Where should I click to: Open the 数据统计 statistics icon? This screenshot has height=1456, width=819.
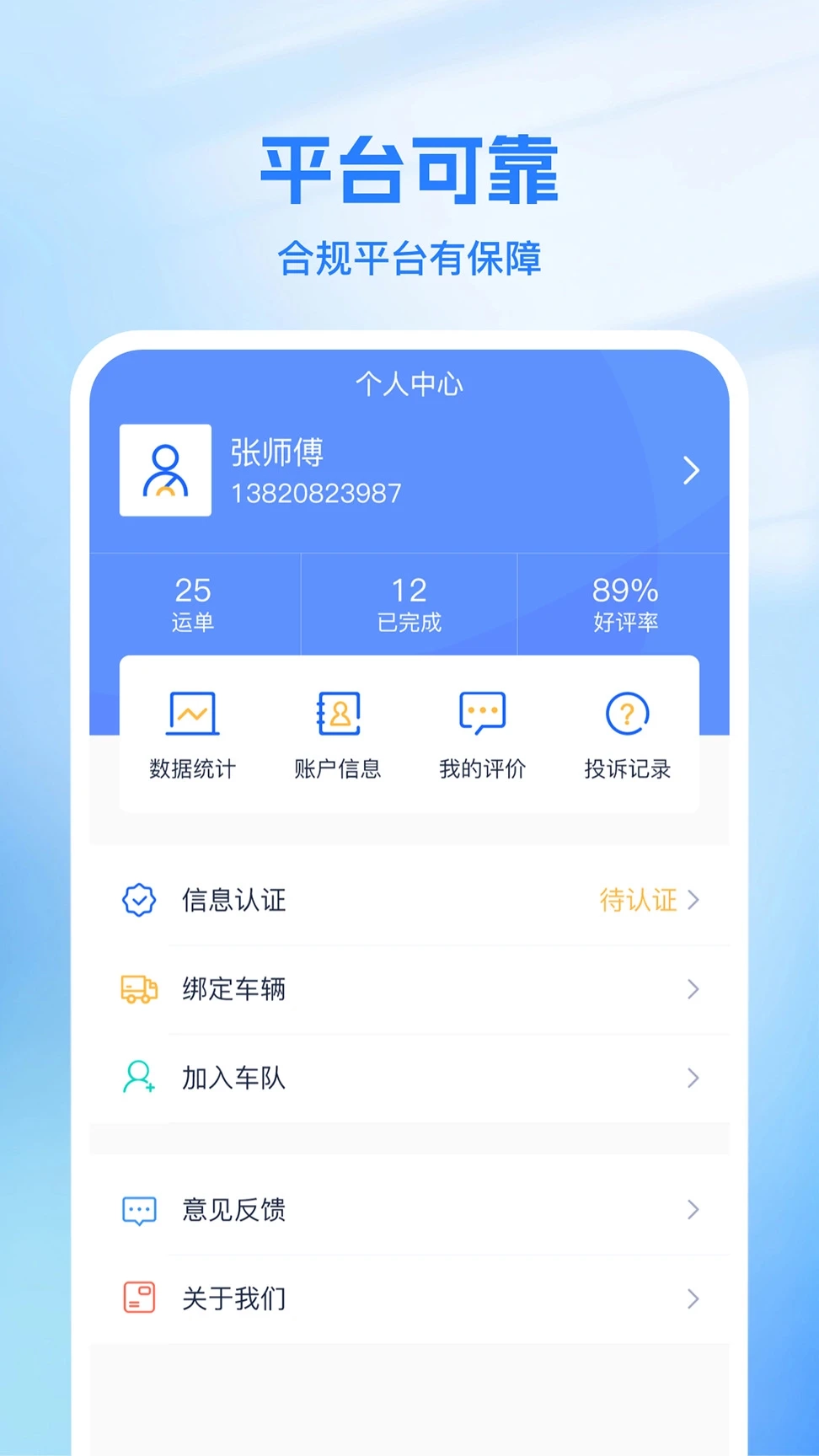[193, 712]
